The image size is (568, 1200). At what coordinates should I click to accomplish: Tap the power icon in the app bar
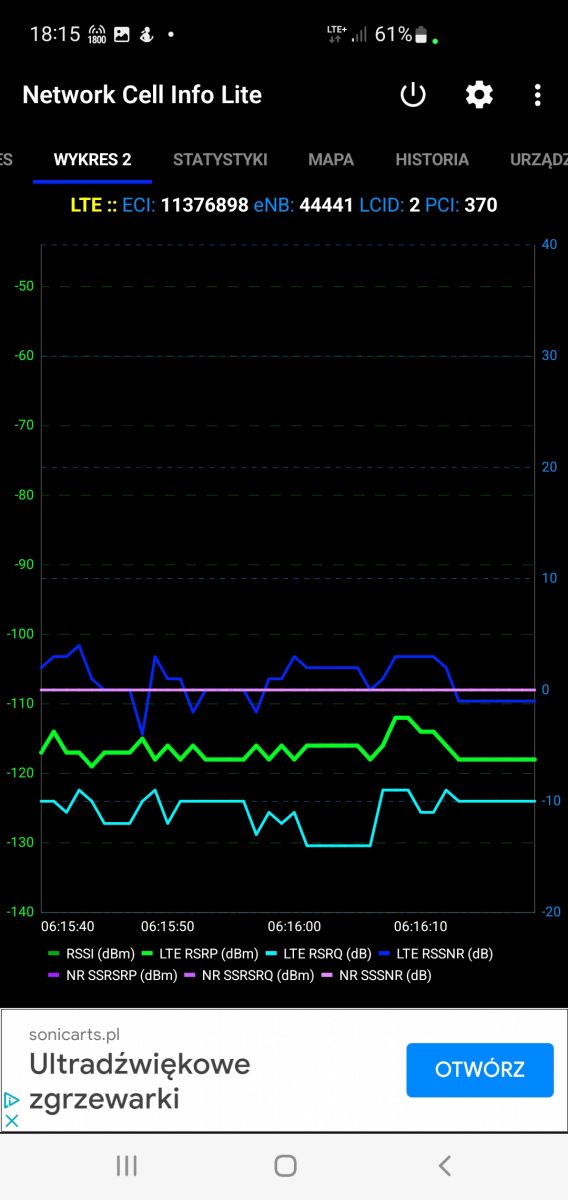[413, 95]
